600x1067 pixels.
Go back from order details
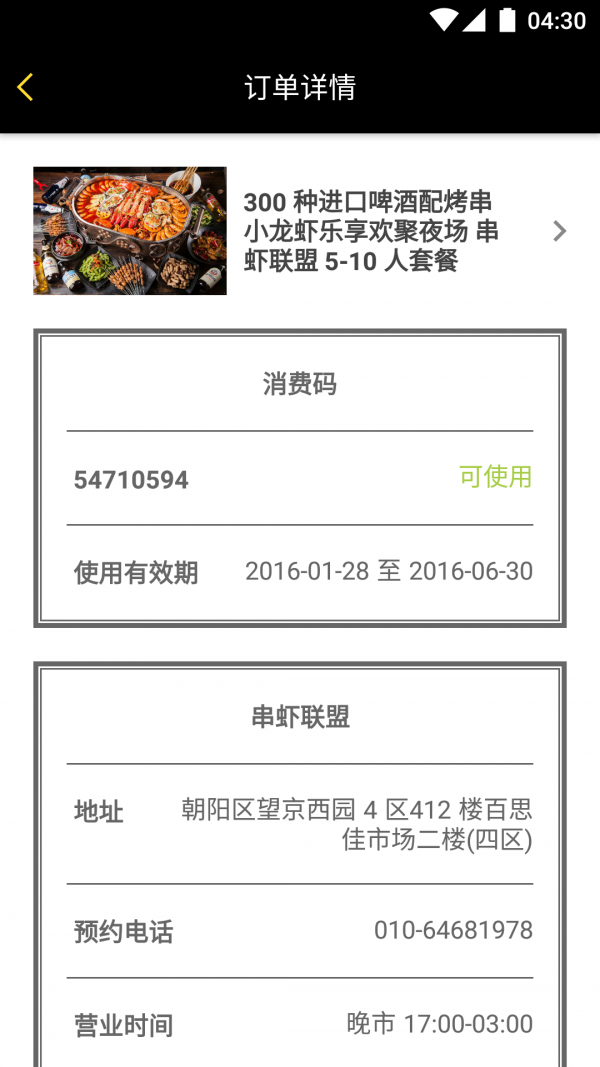[x=26, y=88]
